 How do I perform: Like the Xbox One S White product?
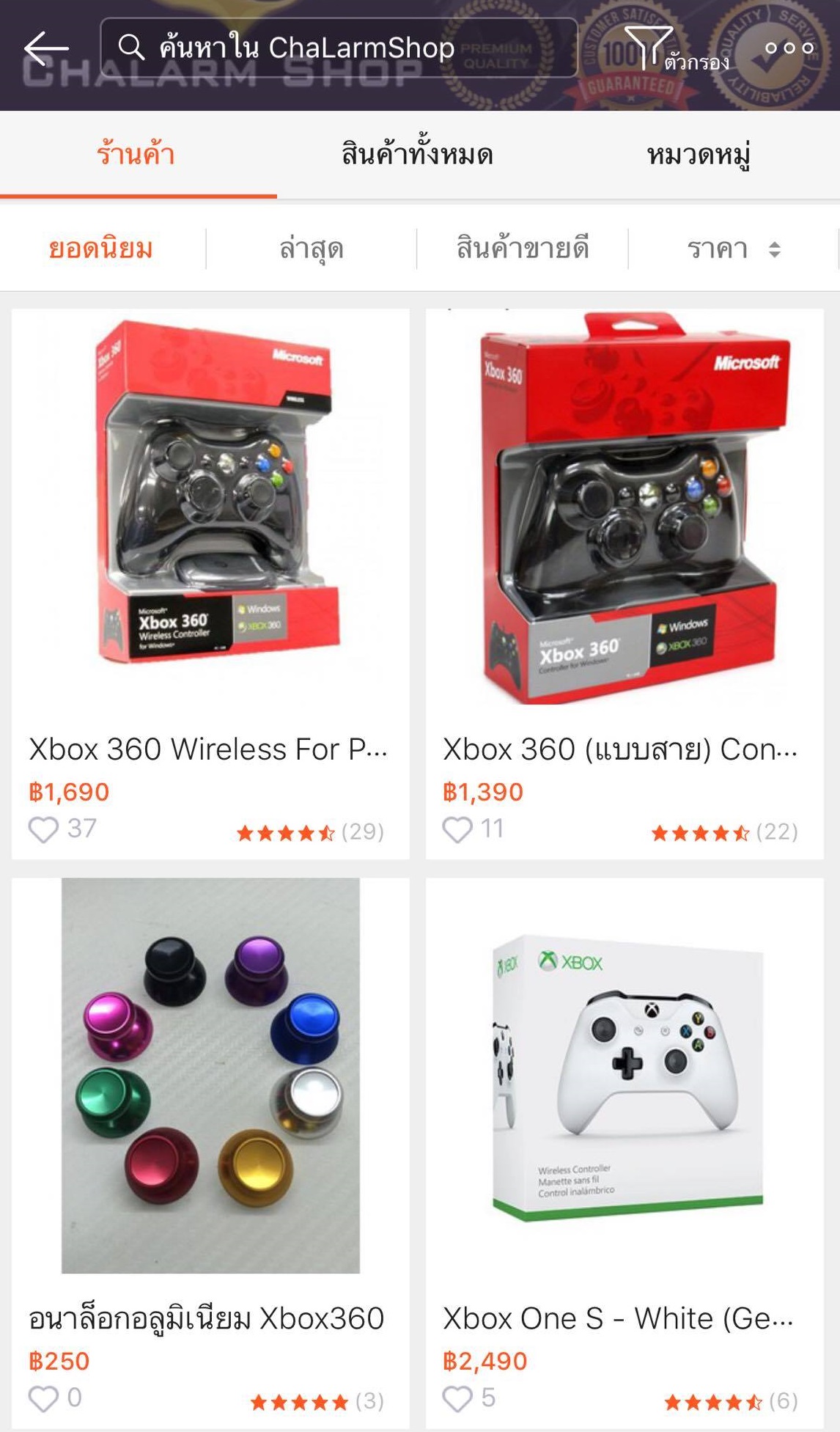[457, 1399]
